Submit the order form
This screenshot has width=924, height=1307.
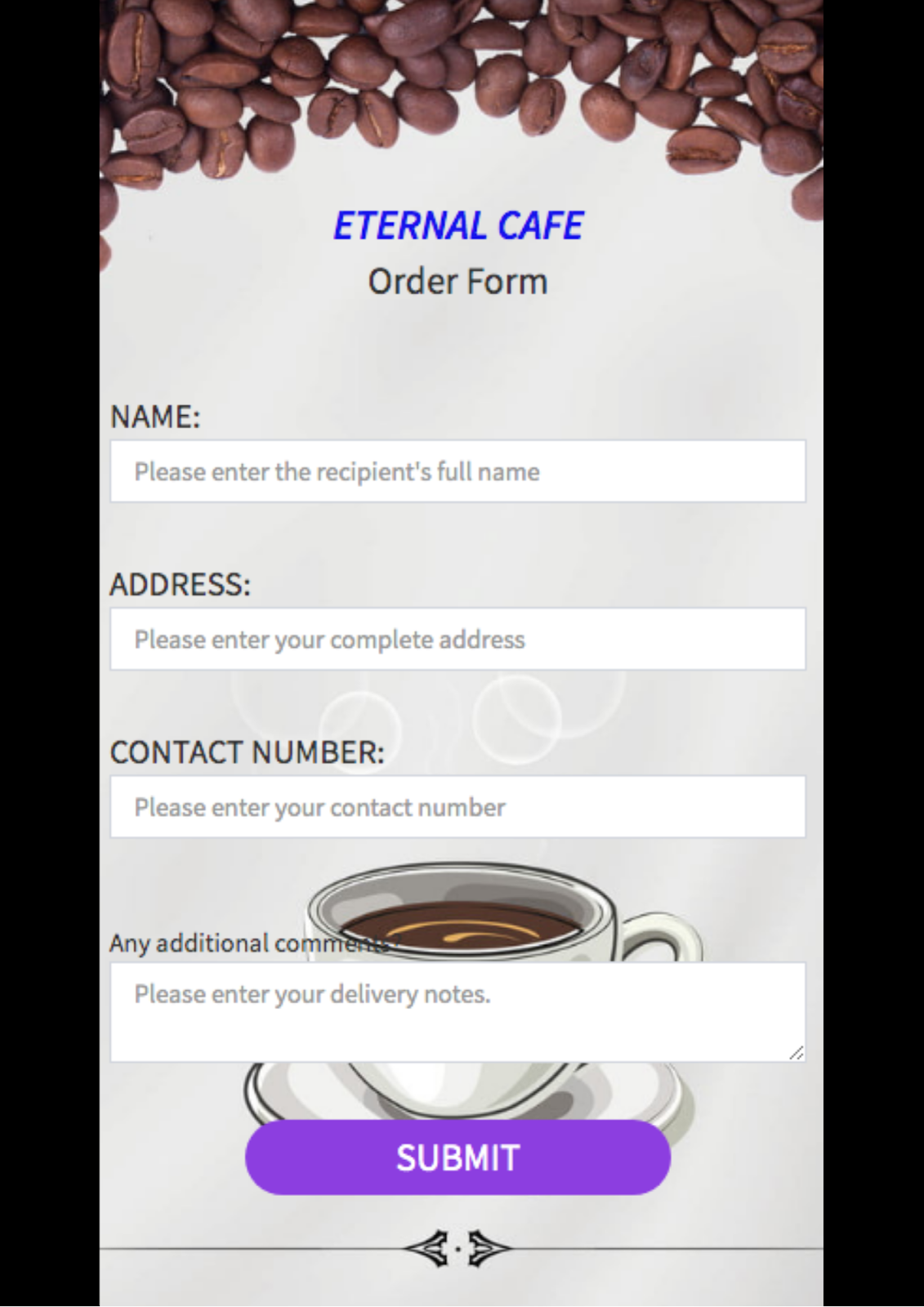pos(458,1158)
